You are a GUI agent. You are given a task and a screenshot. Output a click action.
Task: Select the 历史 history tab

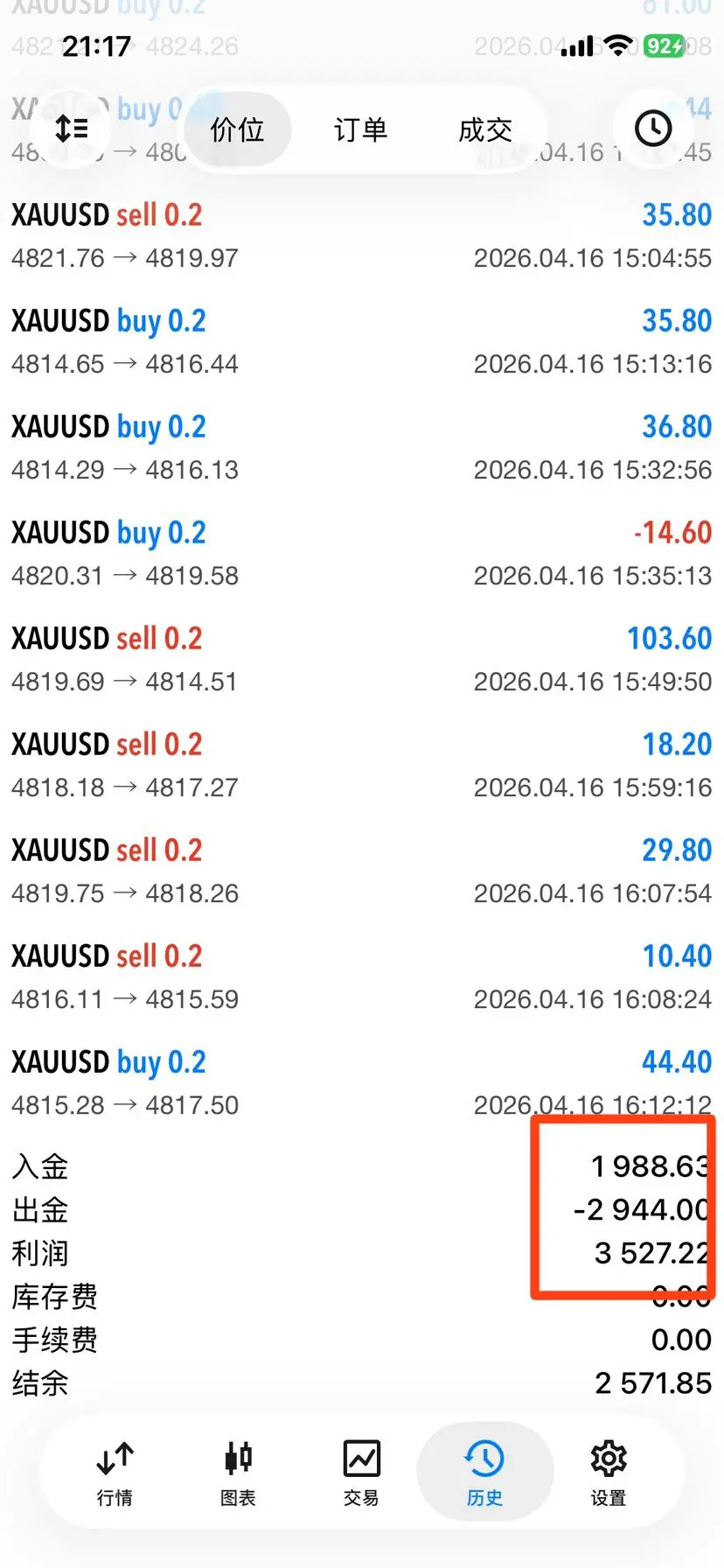click(x=484, y=1473)
